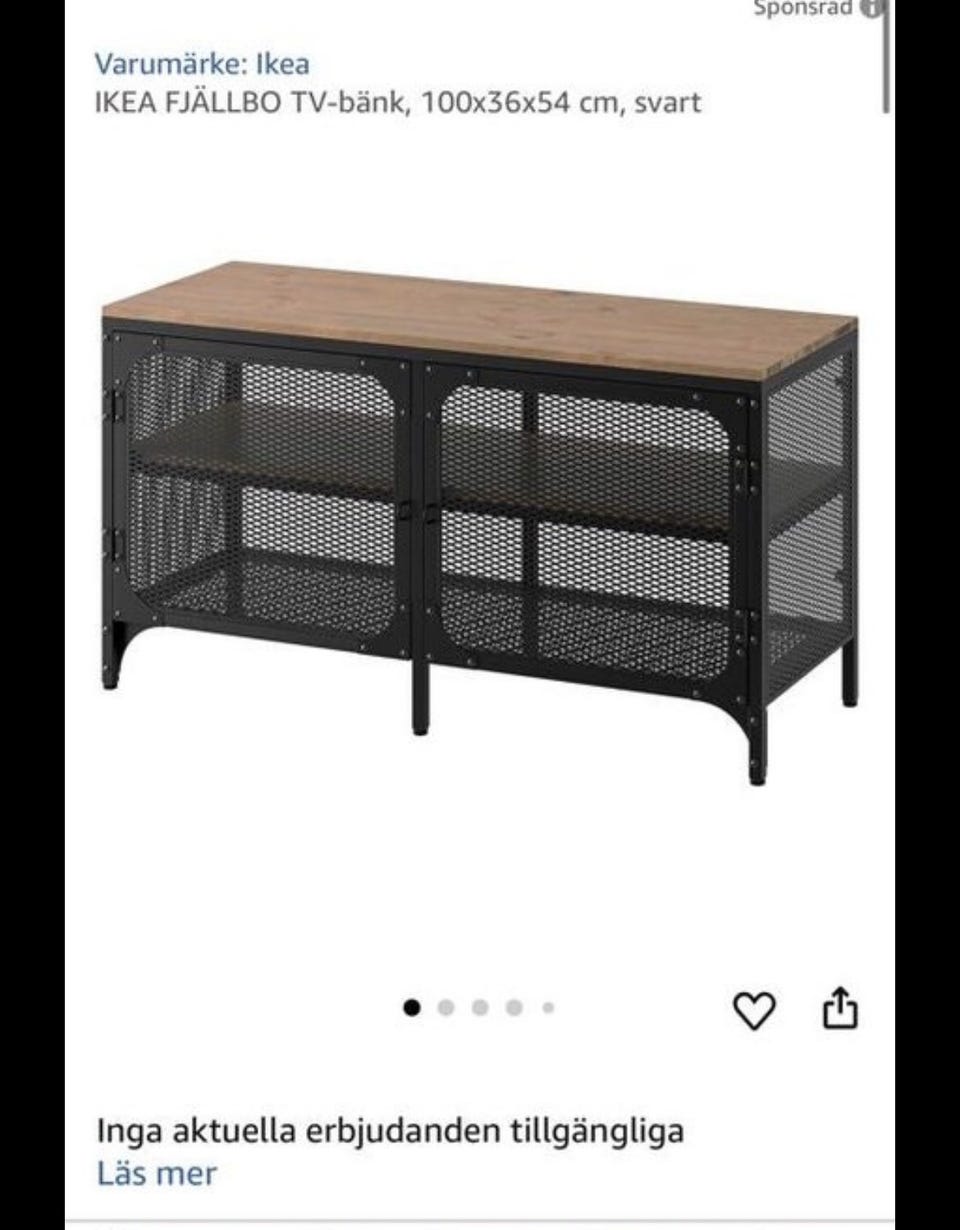
Task: Show info about Sponsrad label
Action: 872,8
